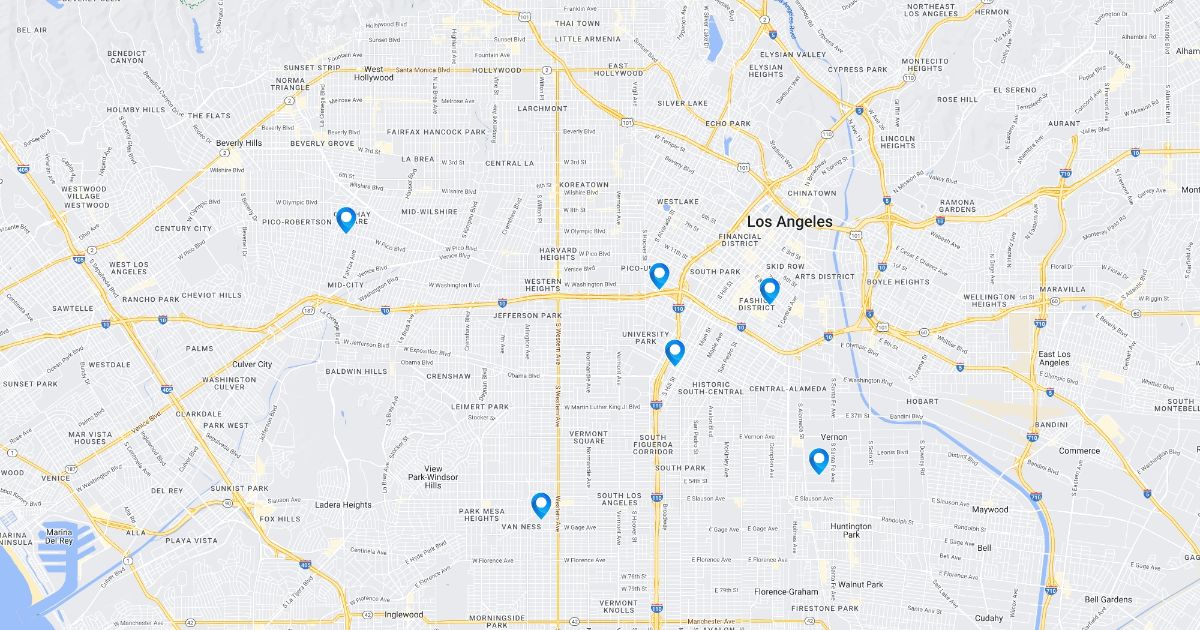
Task: Choose the marker near Van Ness
Action: (541, 504)
